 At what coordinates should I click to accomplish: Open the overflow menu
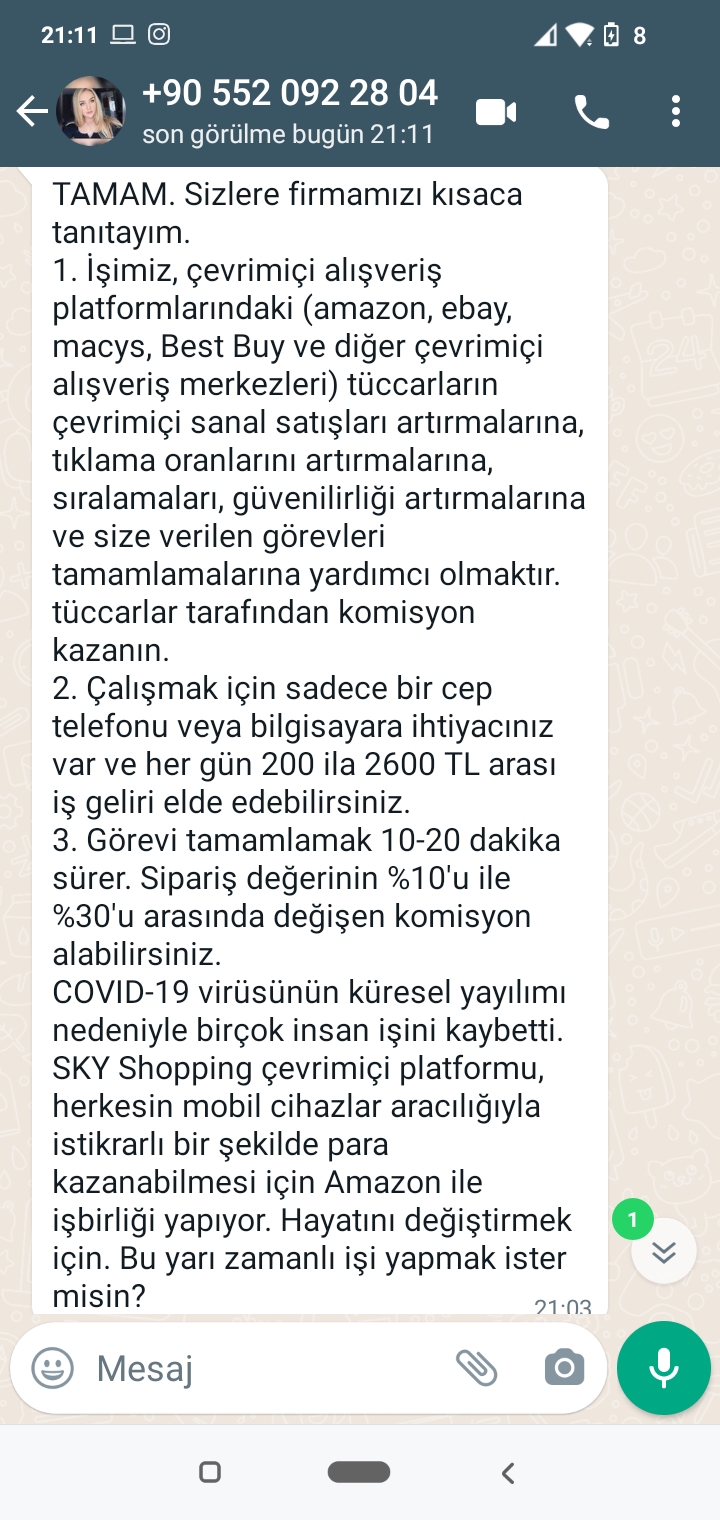point(676,111)
